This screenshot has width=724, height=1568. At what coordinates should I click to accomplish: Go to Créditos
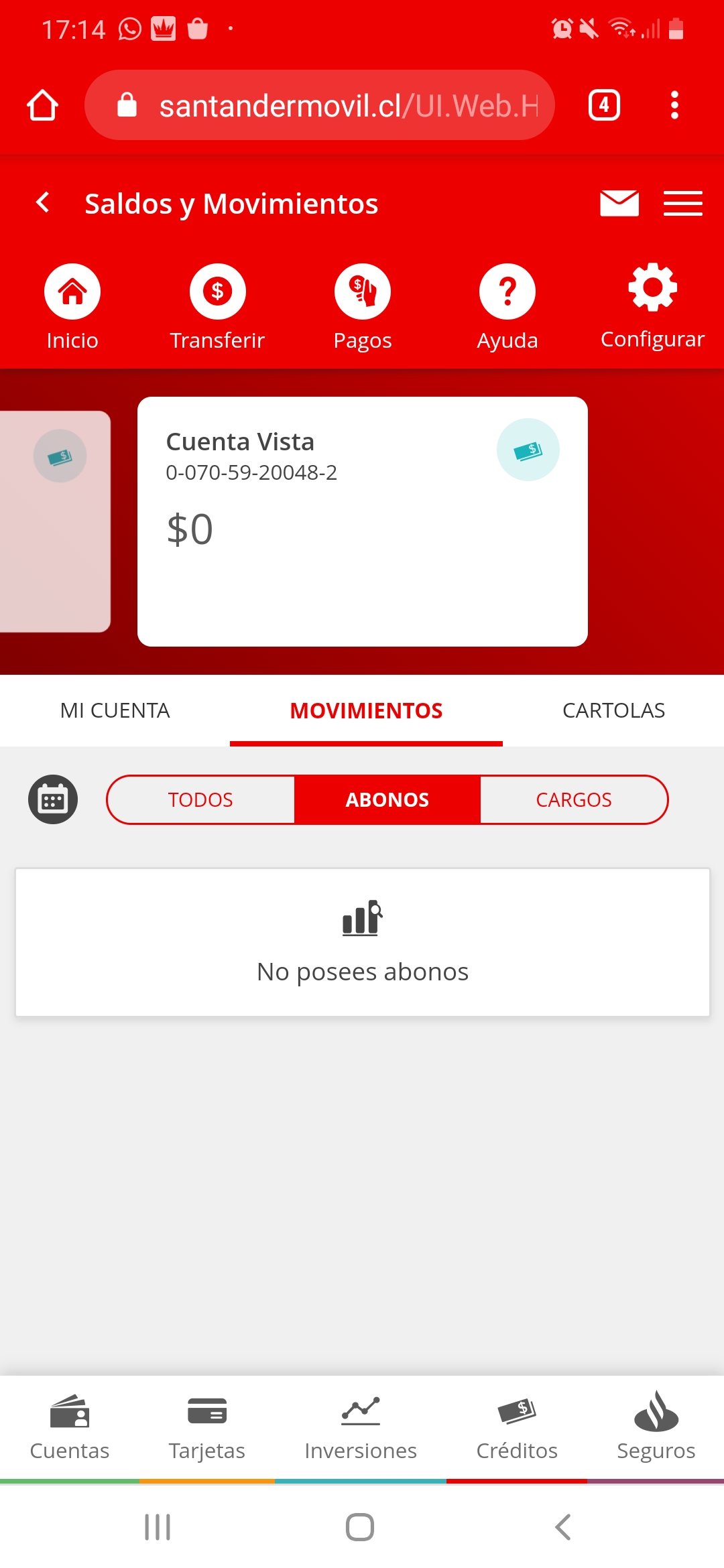click(517, 1427)
